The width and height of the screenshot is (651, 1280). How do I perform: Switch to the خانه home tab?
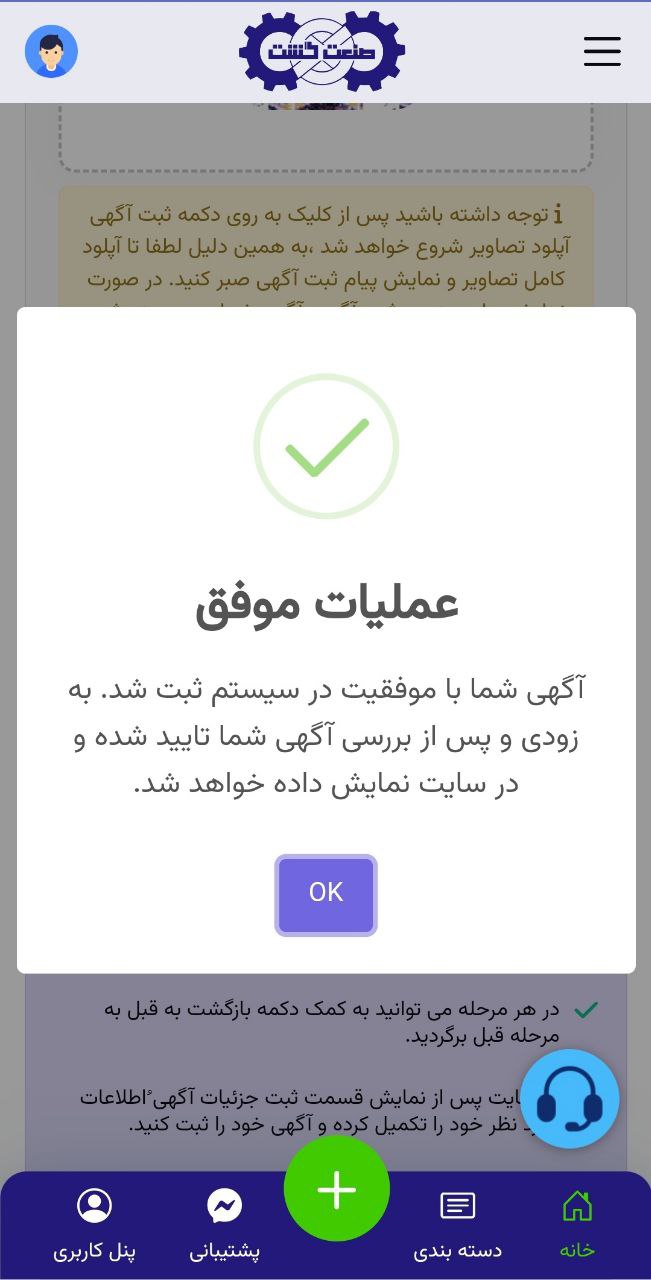tap(577, 1224)
